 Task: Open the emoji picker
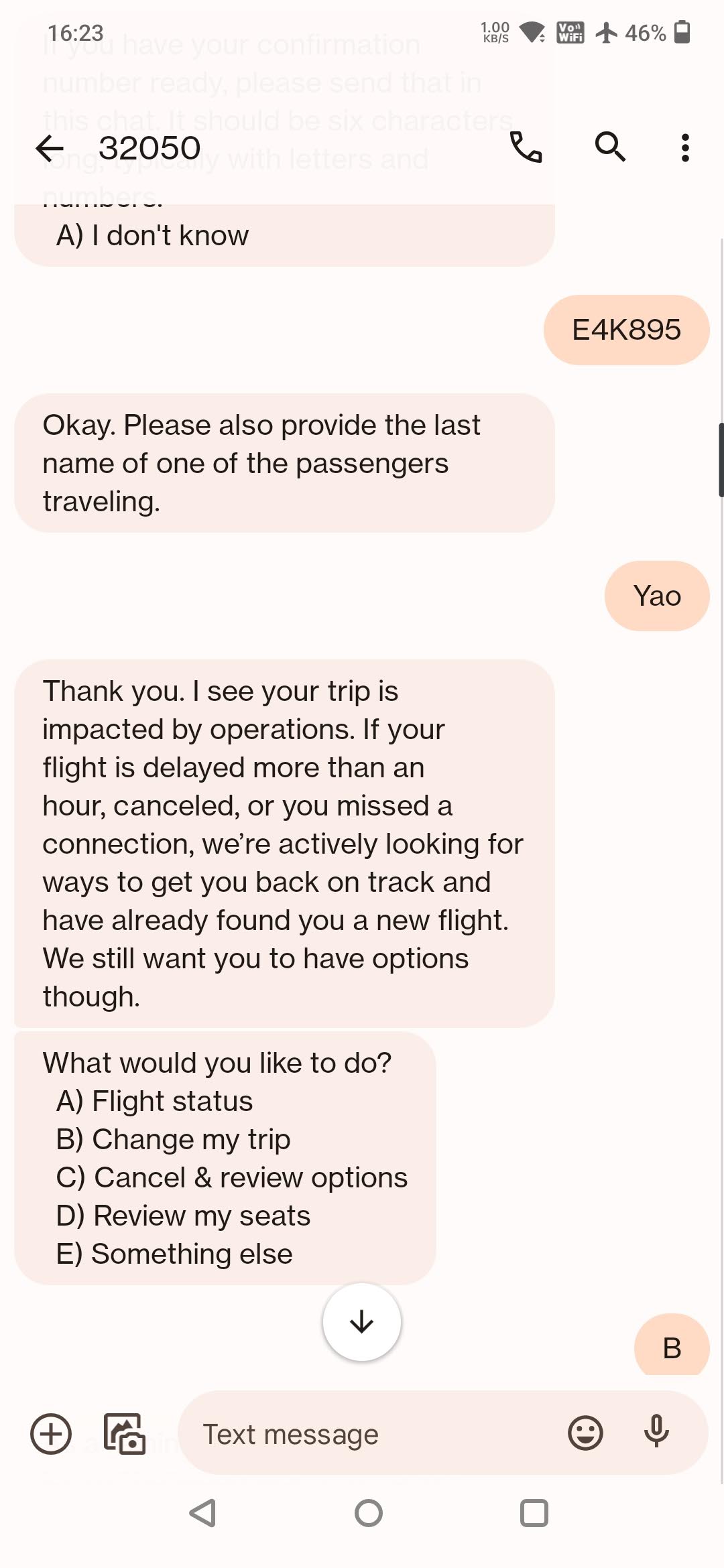[x=585, y=1433]
